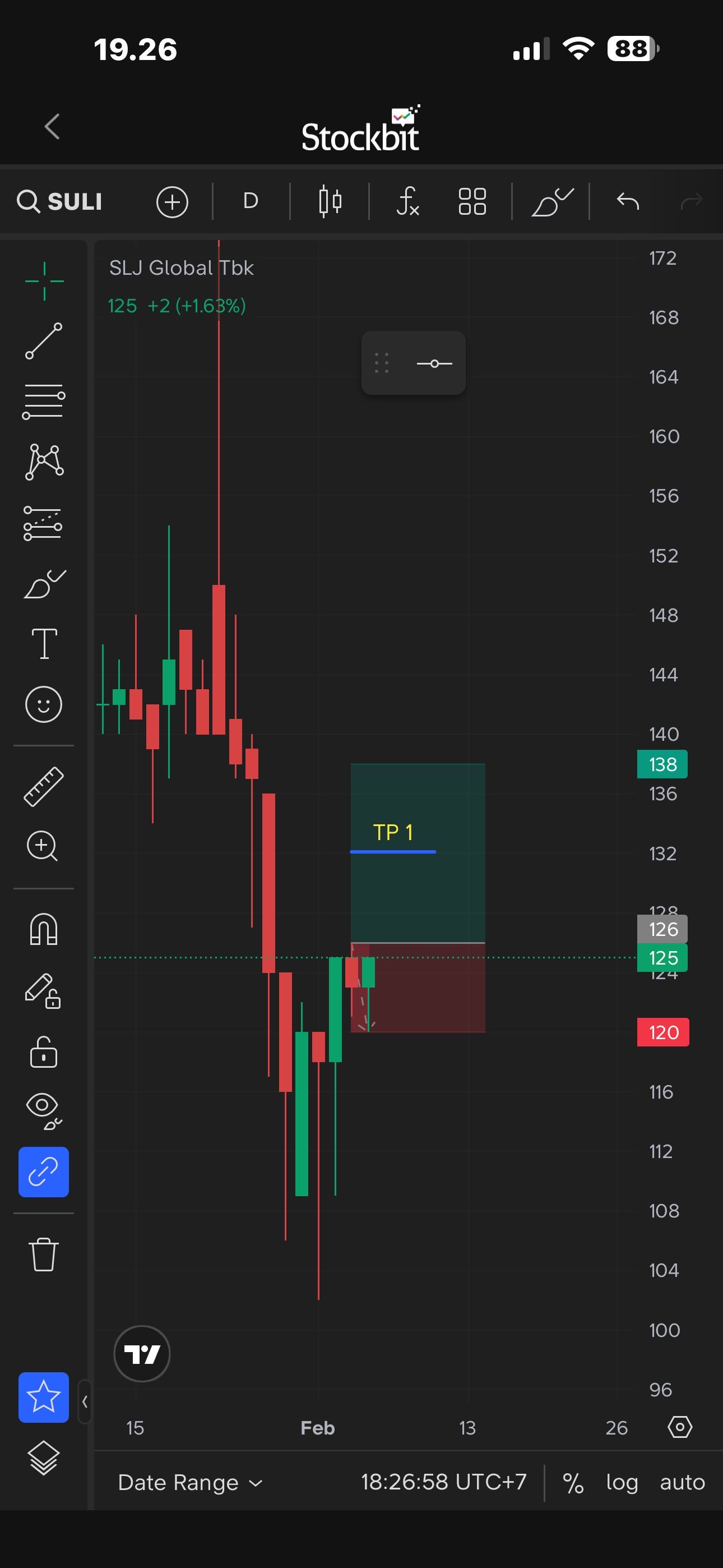Open chart settings gear icon
Viewport: 723px width, 1568px height.
point(680,1427)
